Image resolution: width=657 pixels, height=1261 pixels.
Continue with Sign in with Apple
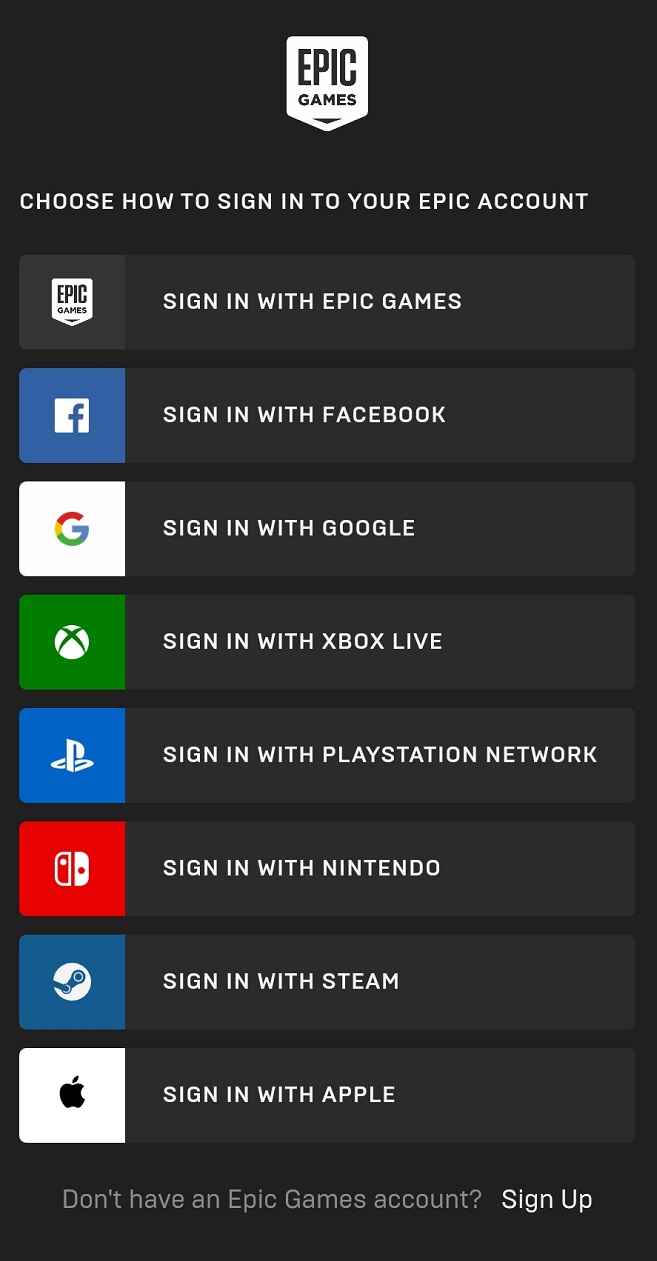point(327,1095)
